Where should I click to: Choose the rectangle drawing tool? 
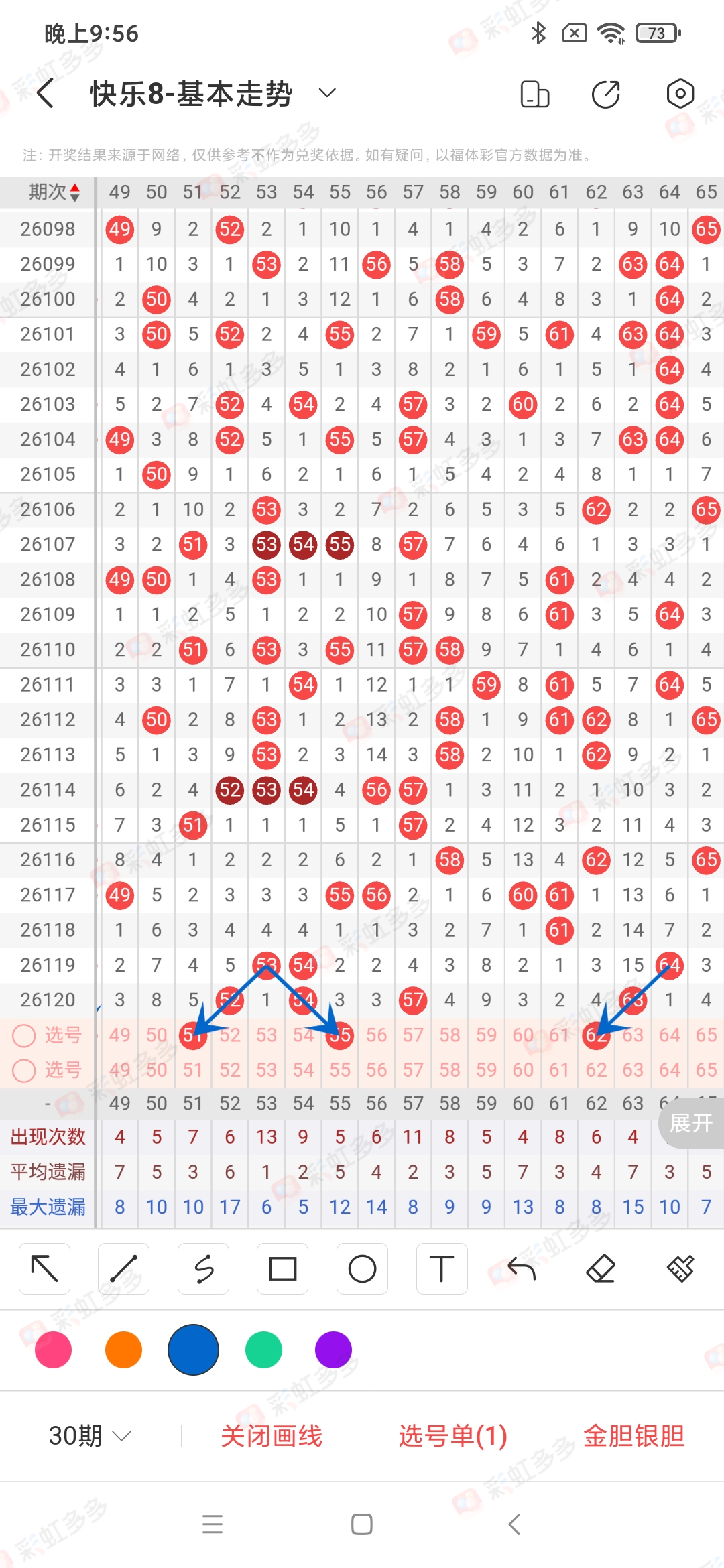283,1268
